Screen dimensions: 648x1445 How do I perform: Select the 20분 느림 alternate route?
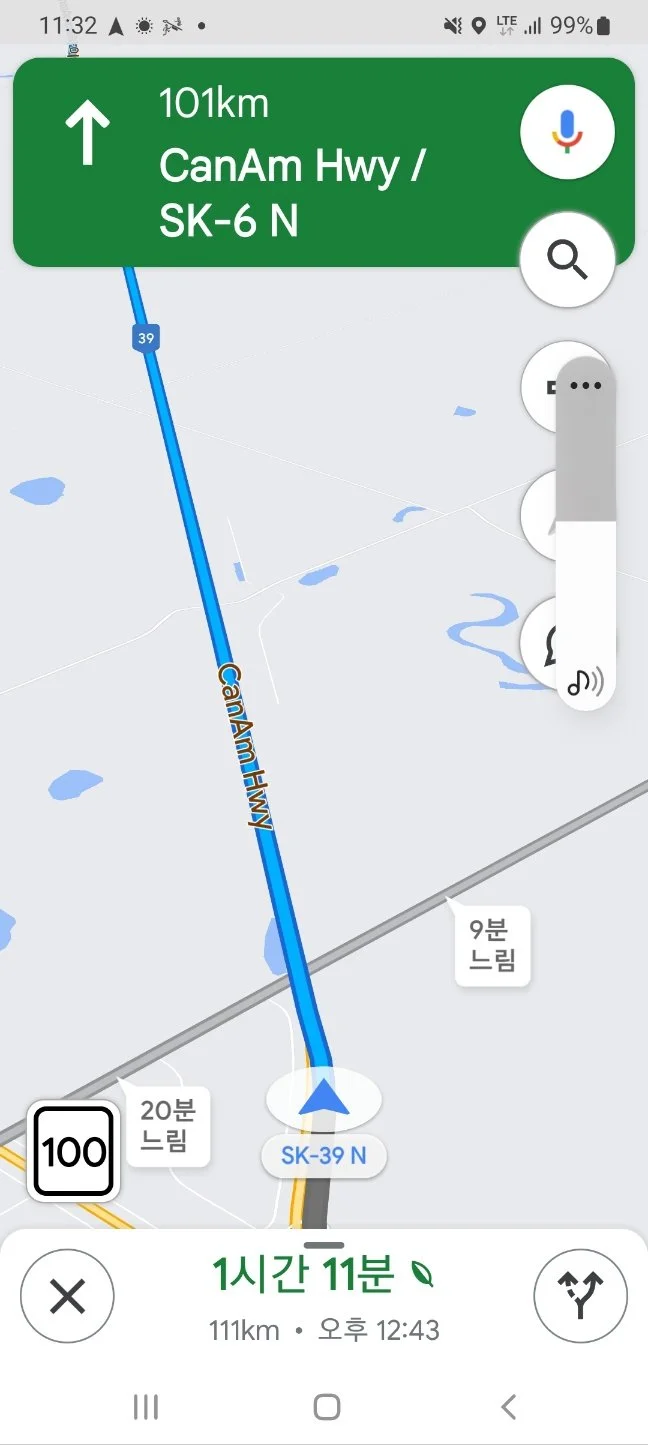(168, 1125)
